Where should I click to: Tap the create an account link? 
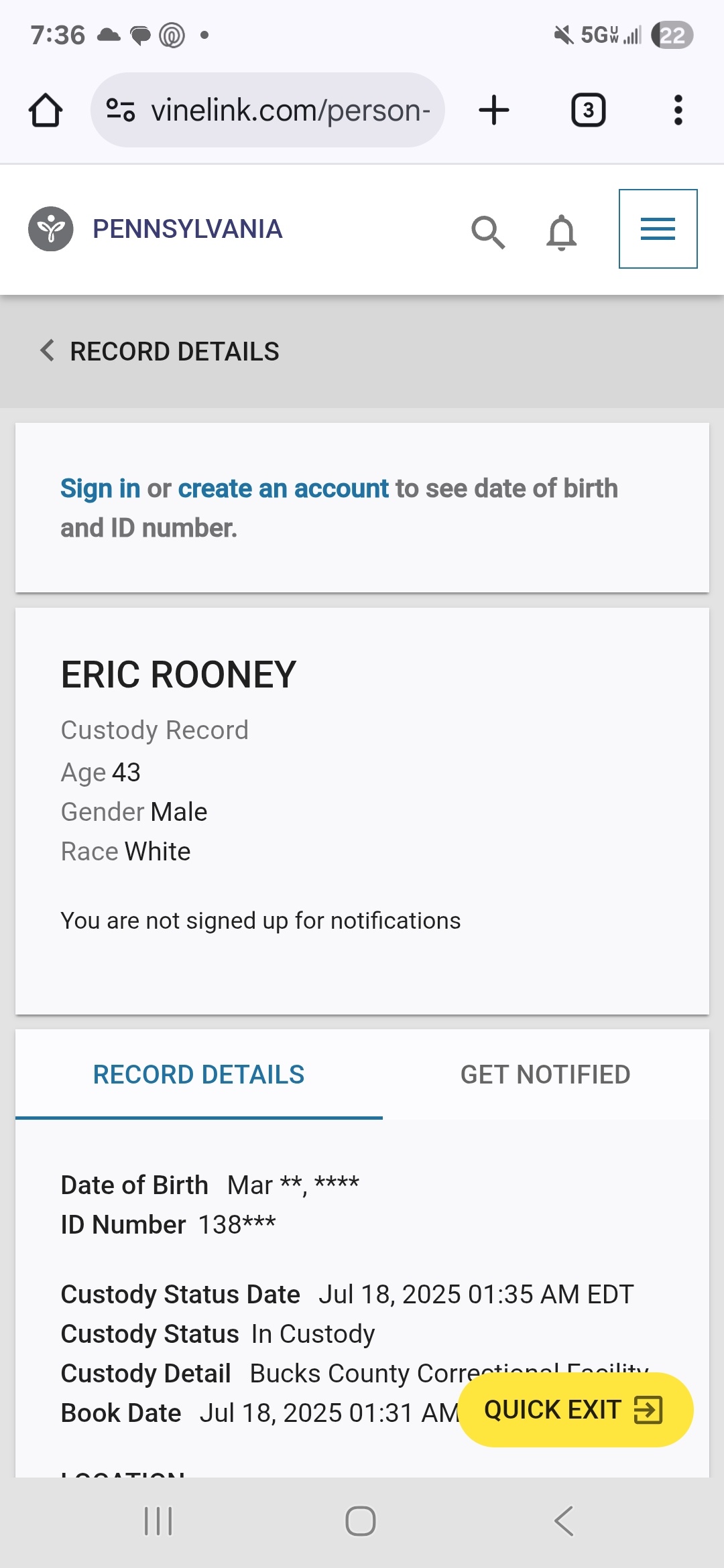tap(283, 488)
